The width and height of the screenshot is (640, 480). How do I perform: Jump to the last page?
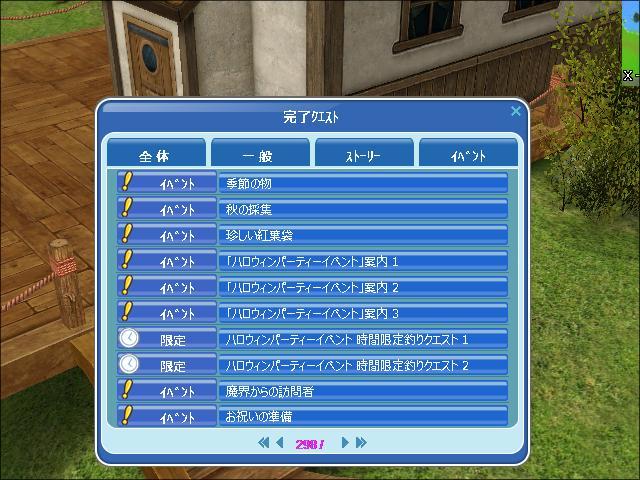pyautogui.click(x=361, y=442)
